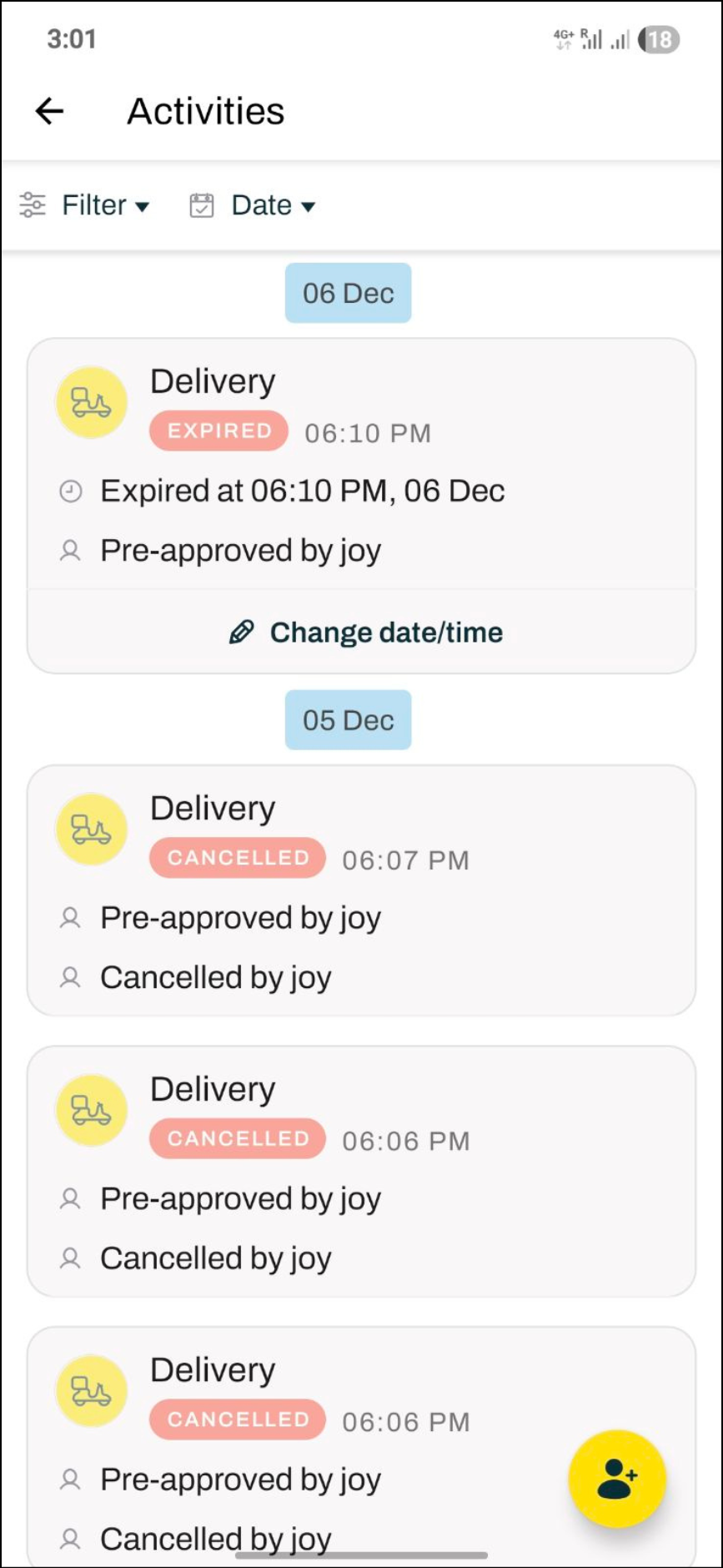Screen dimensions: 723x1568
Task: Go back from the Activities screen
Action: point(50,111)
